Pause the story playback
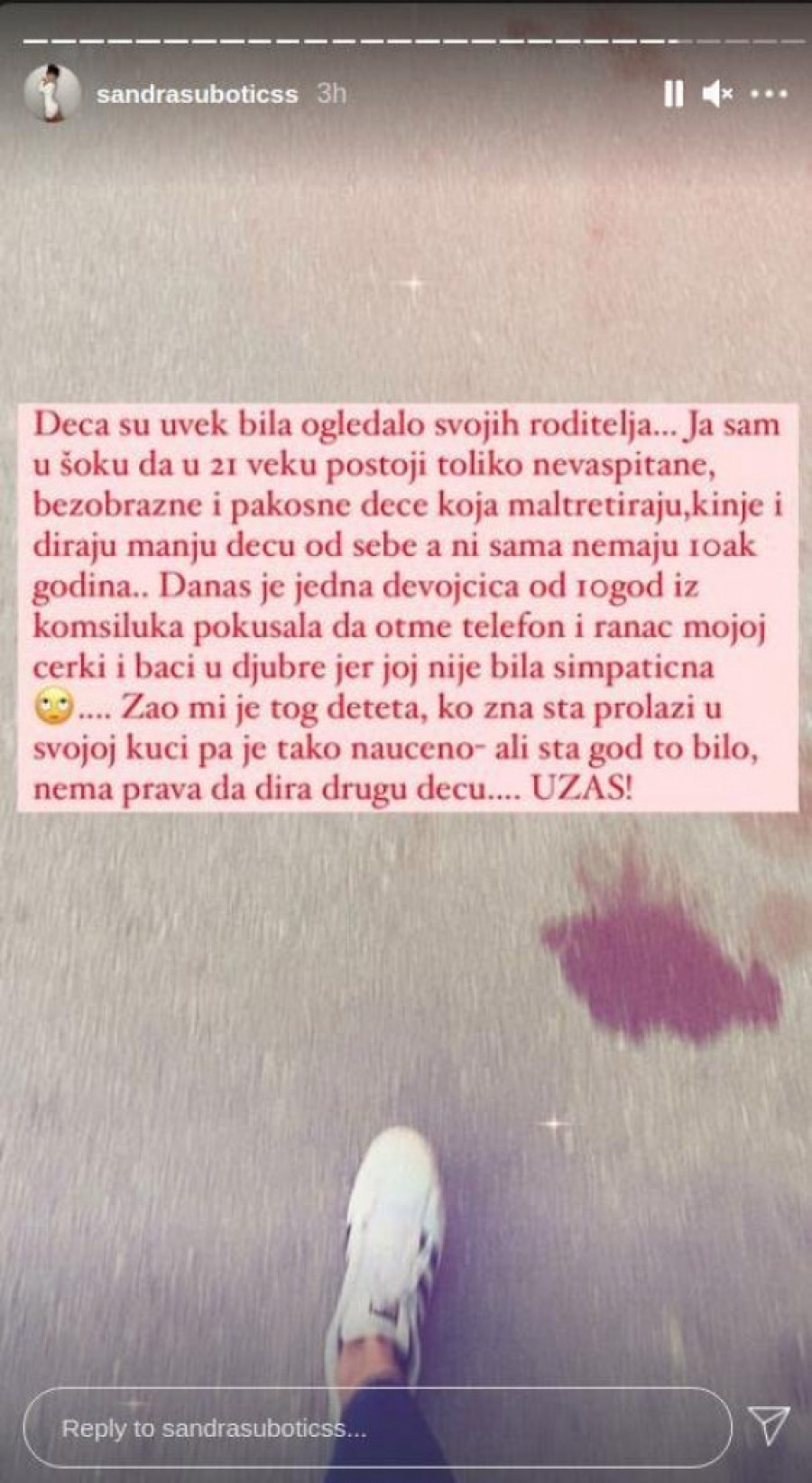 coord(673,94)
